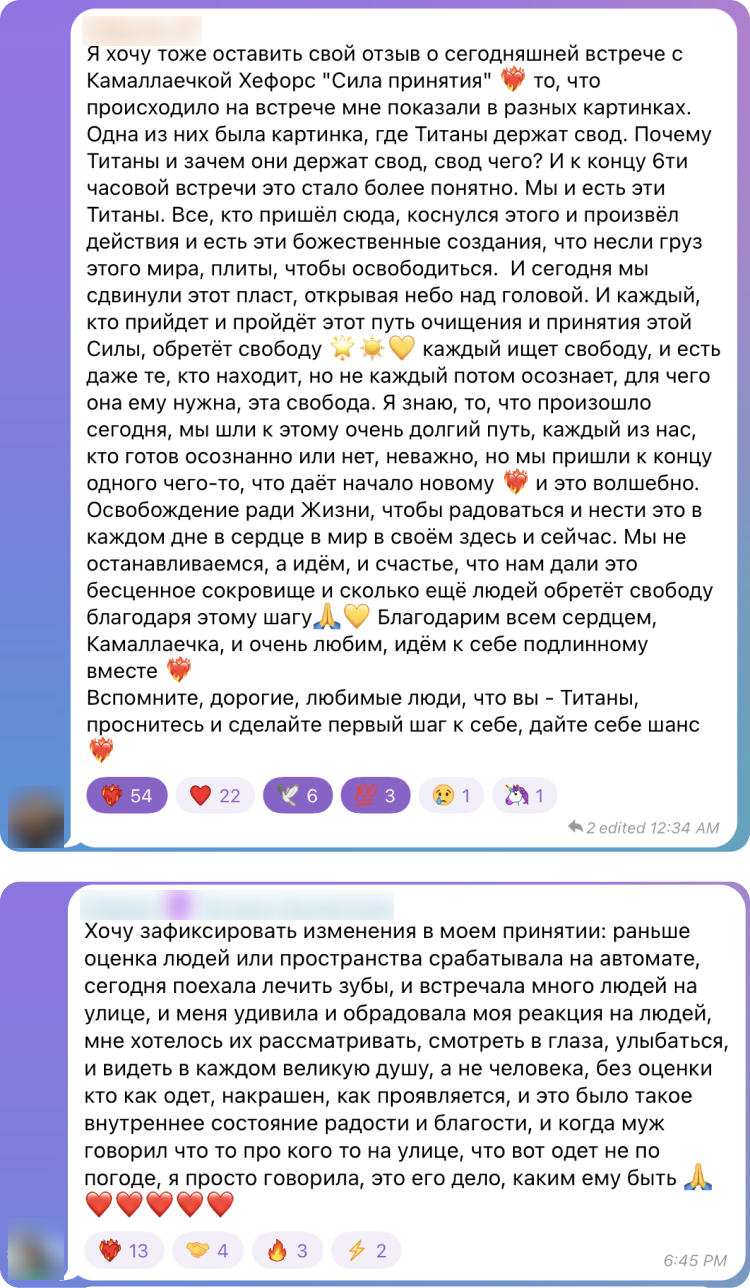The image size is (750, 1288).
Task: Tap the fire reaction showing 3
Action: point(287,1250)
